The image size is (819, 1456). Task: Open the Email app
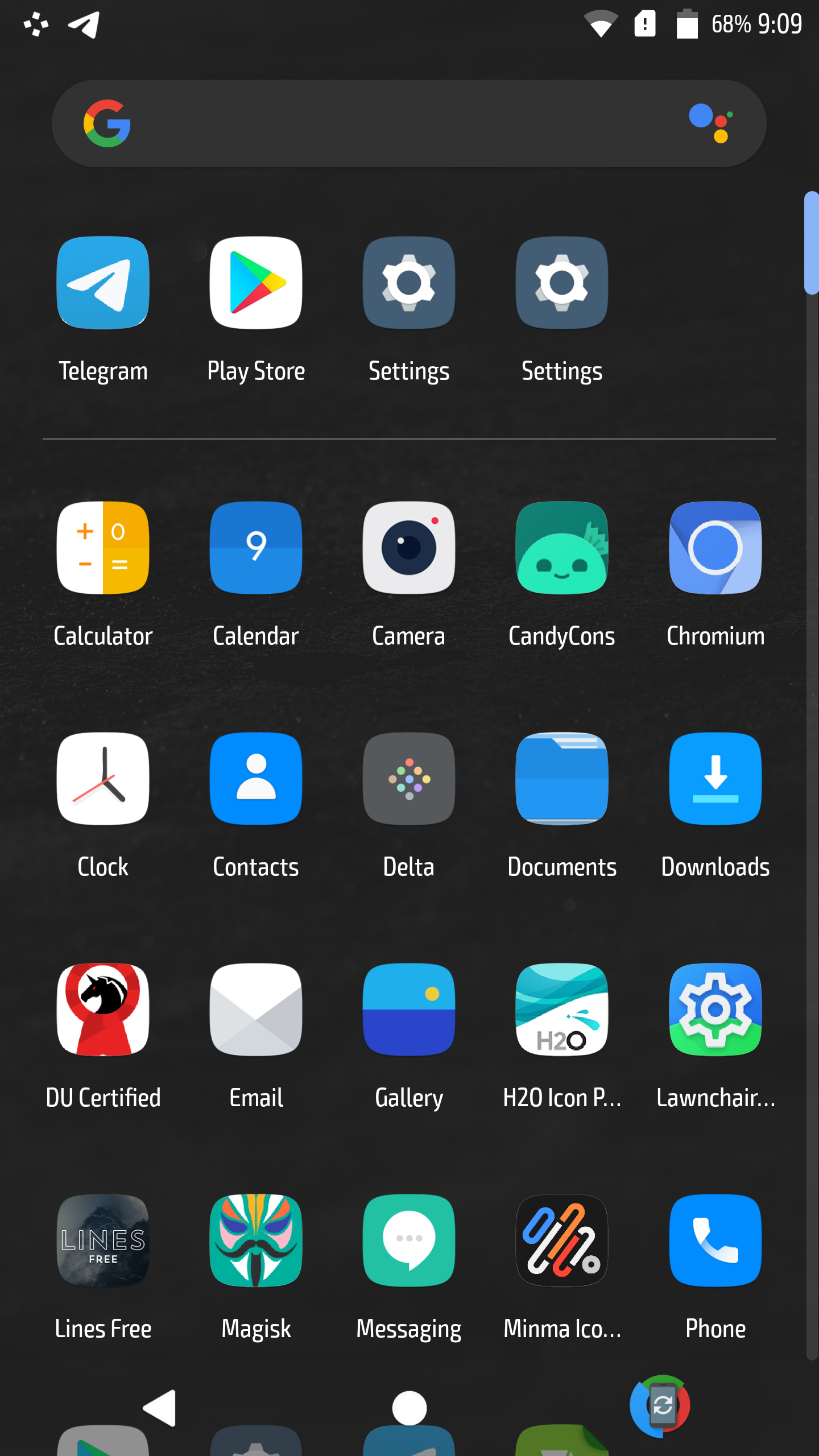pos(256,1010)
